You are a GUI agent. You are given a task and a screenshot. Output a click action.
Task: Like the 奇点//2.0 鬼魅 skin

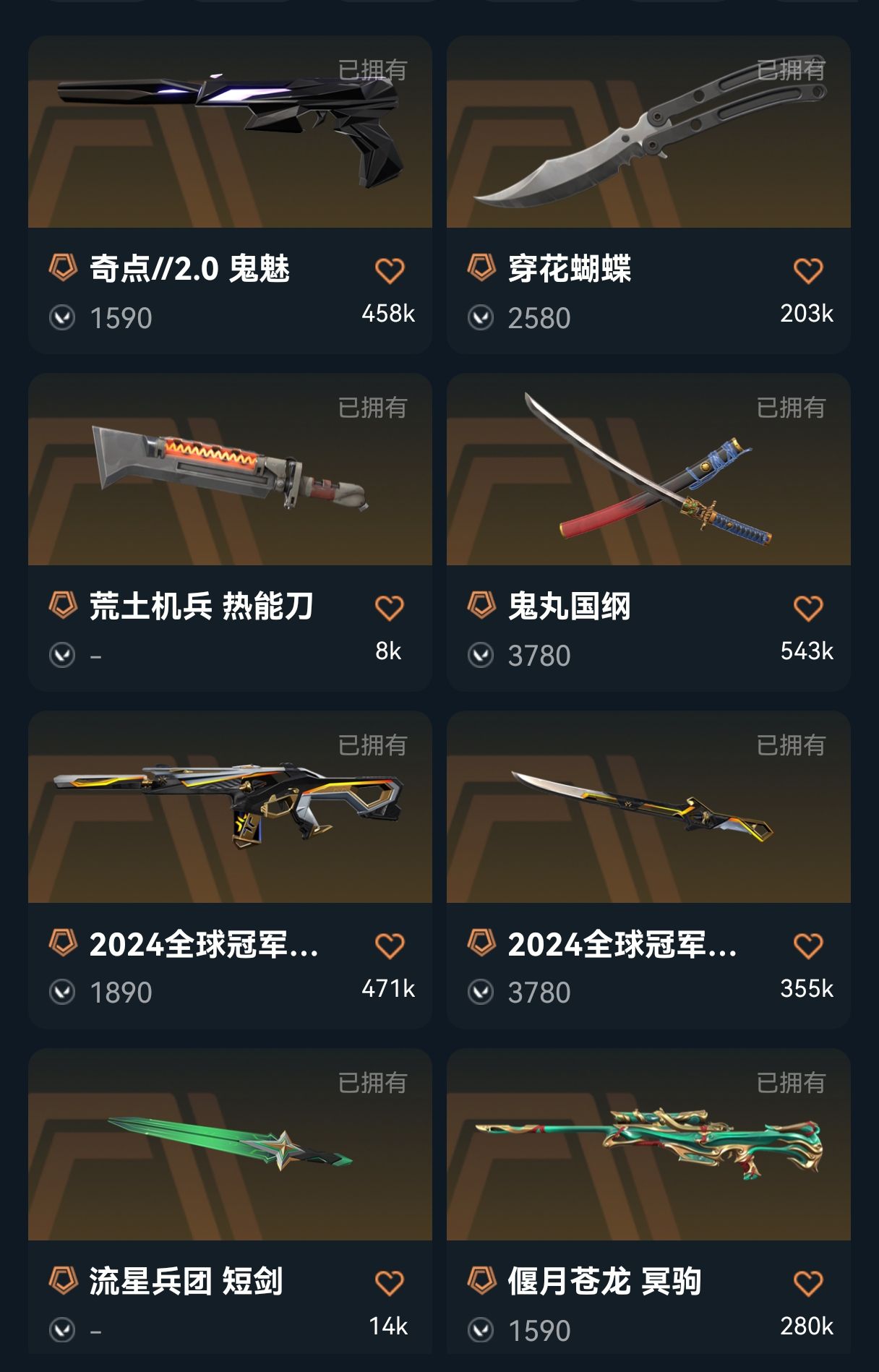[389, 271]
